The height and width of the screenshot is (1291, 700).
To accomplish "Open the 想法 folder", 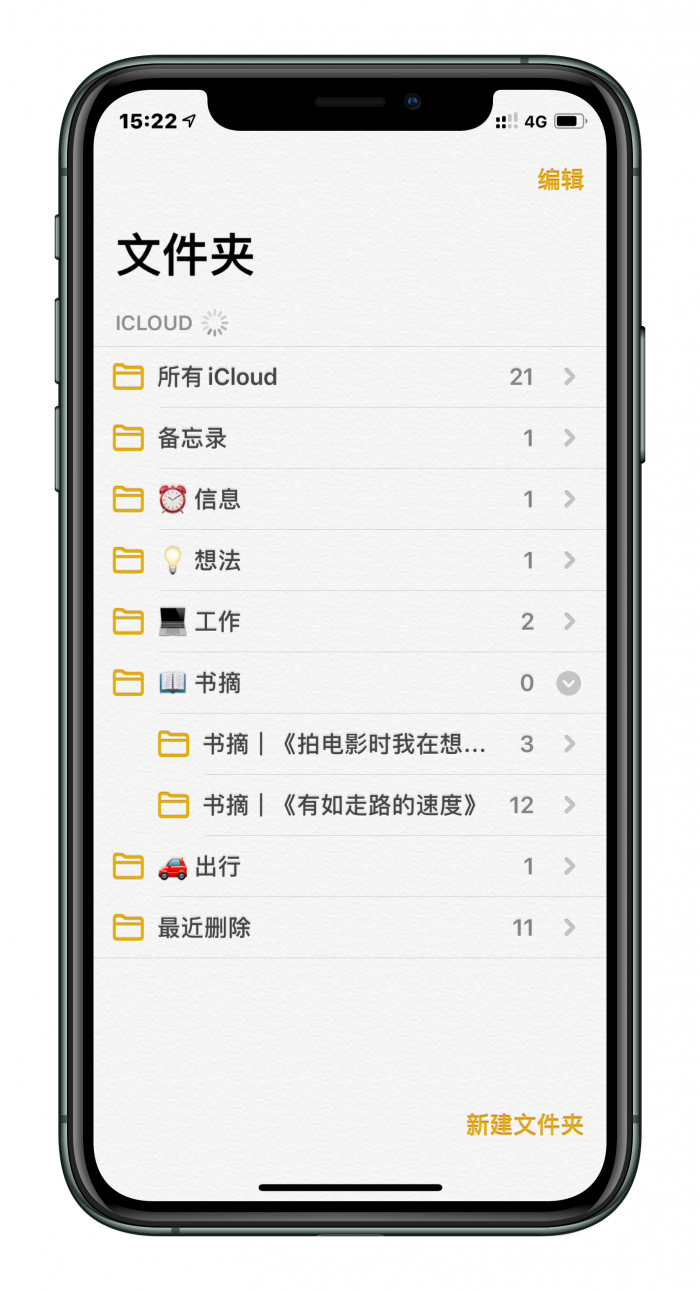I will (x=217, y=560).
